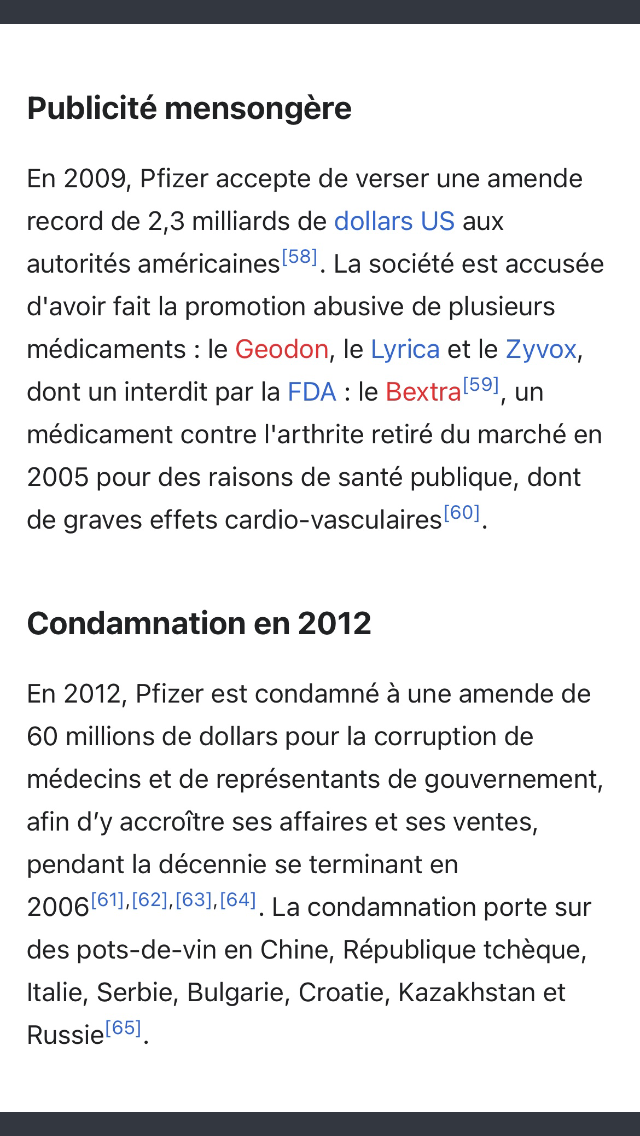This screenshot has height=1136, width=640.
Task: Open the Zyvox article link
Action: click(x=541, y=349)
